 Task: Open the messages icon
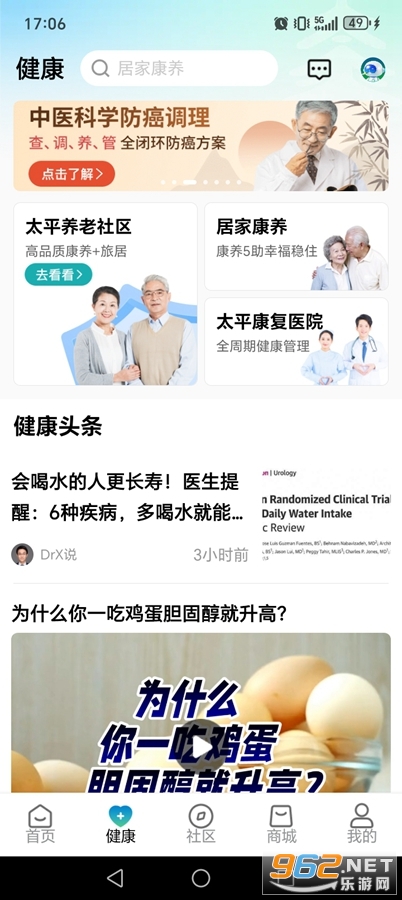coord(319,69)
